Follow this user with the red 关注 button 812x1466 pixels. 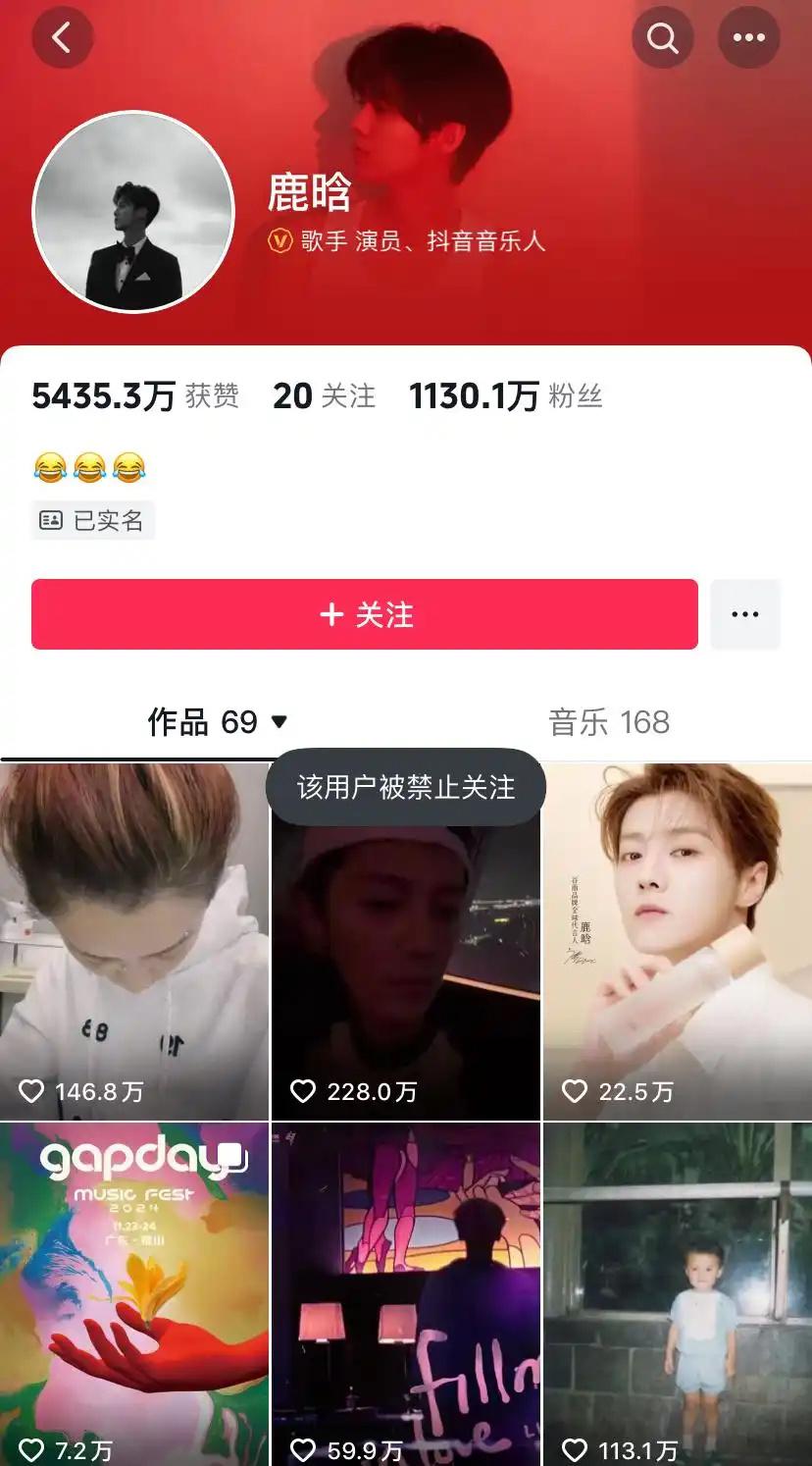tap(364, 614)
